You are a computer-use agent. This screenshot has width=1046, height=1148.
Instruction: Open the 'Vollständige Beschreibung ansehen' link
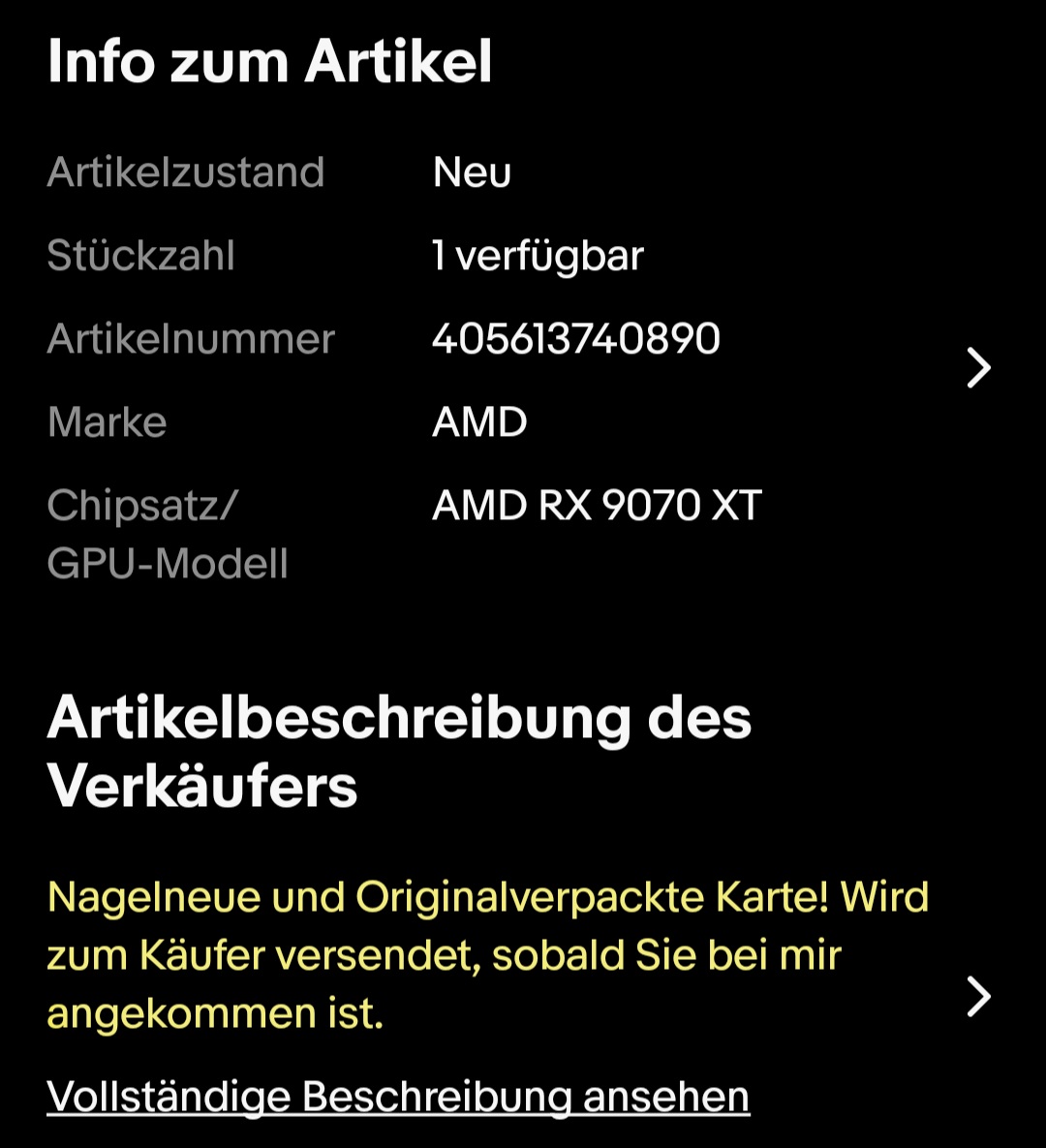point(398,1097)
